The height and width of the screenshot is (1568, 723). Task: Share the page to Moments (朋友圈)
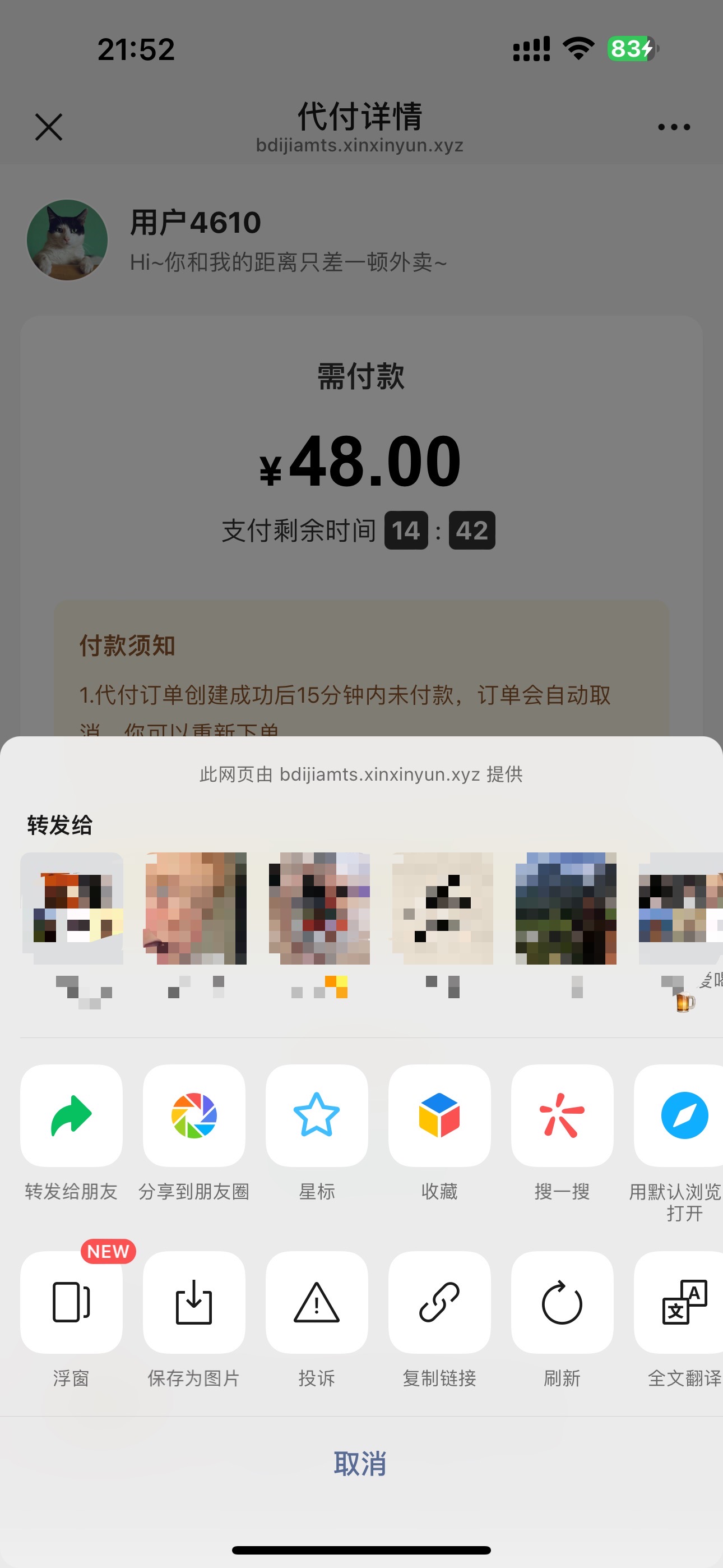click(x=194, y=1115)
